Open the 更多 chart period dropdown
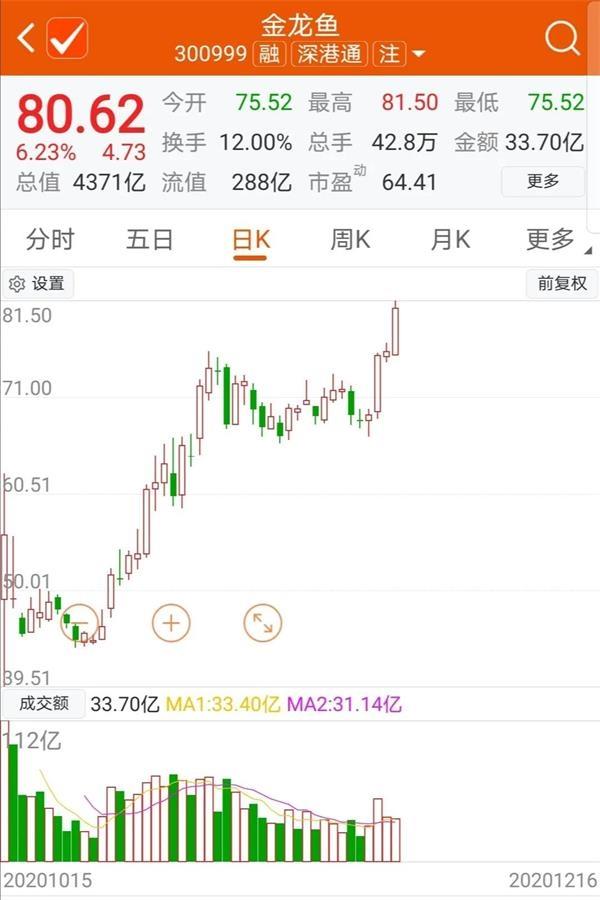600x900 pixels. point(552,240)
